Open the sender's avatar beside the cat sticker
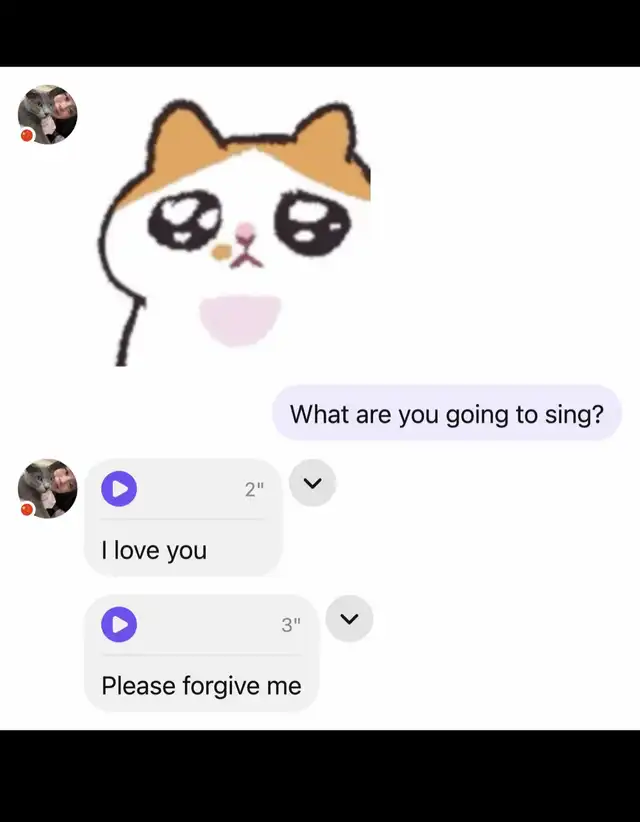Image resolution: width=640 pixels, height=822 pixels. [x=48, y=114]
